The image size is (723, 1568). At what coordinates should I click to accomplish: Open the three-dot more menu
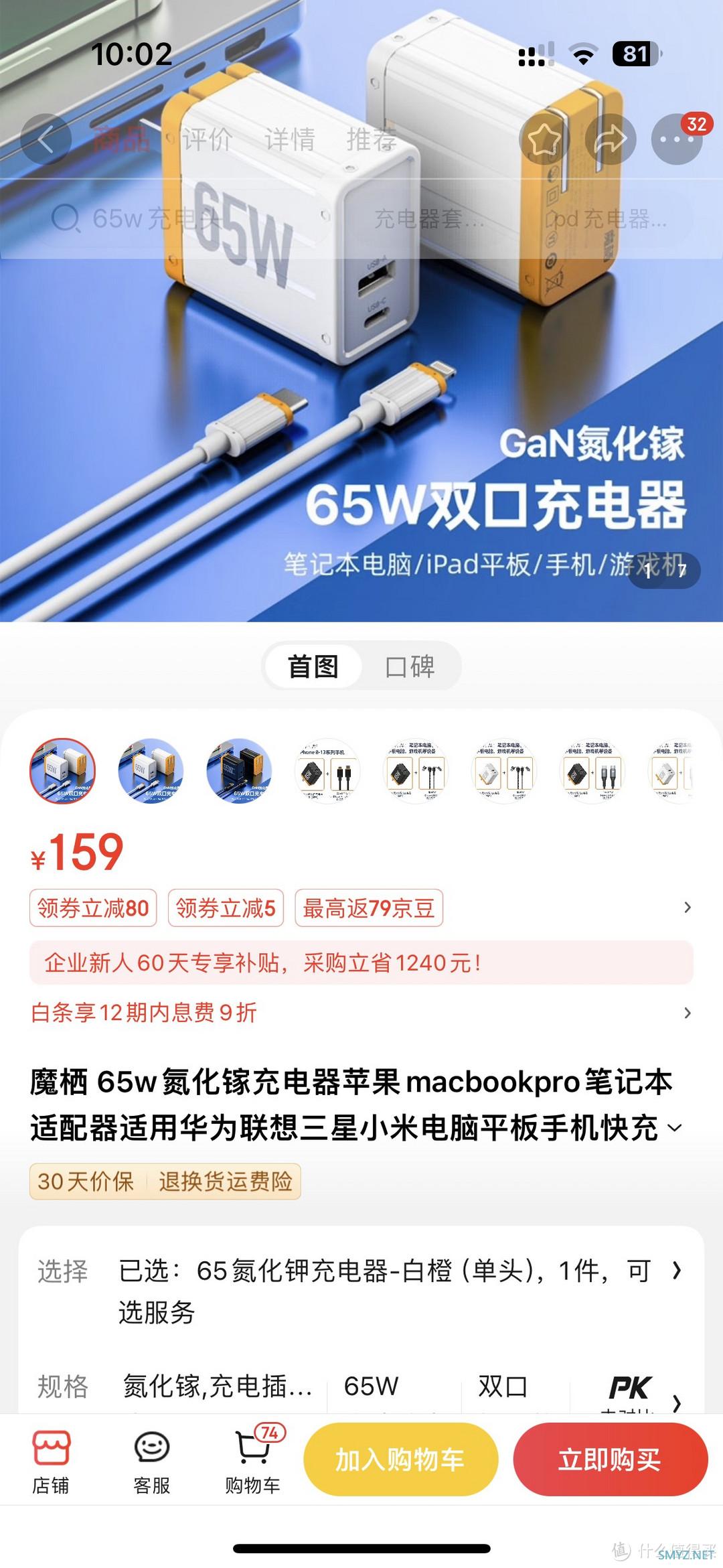point(676,140)
